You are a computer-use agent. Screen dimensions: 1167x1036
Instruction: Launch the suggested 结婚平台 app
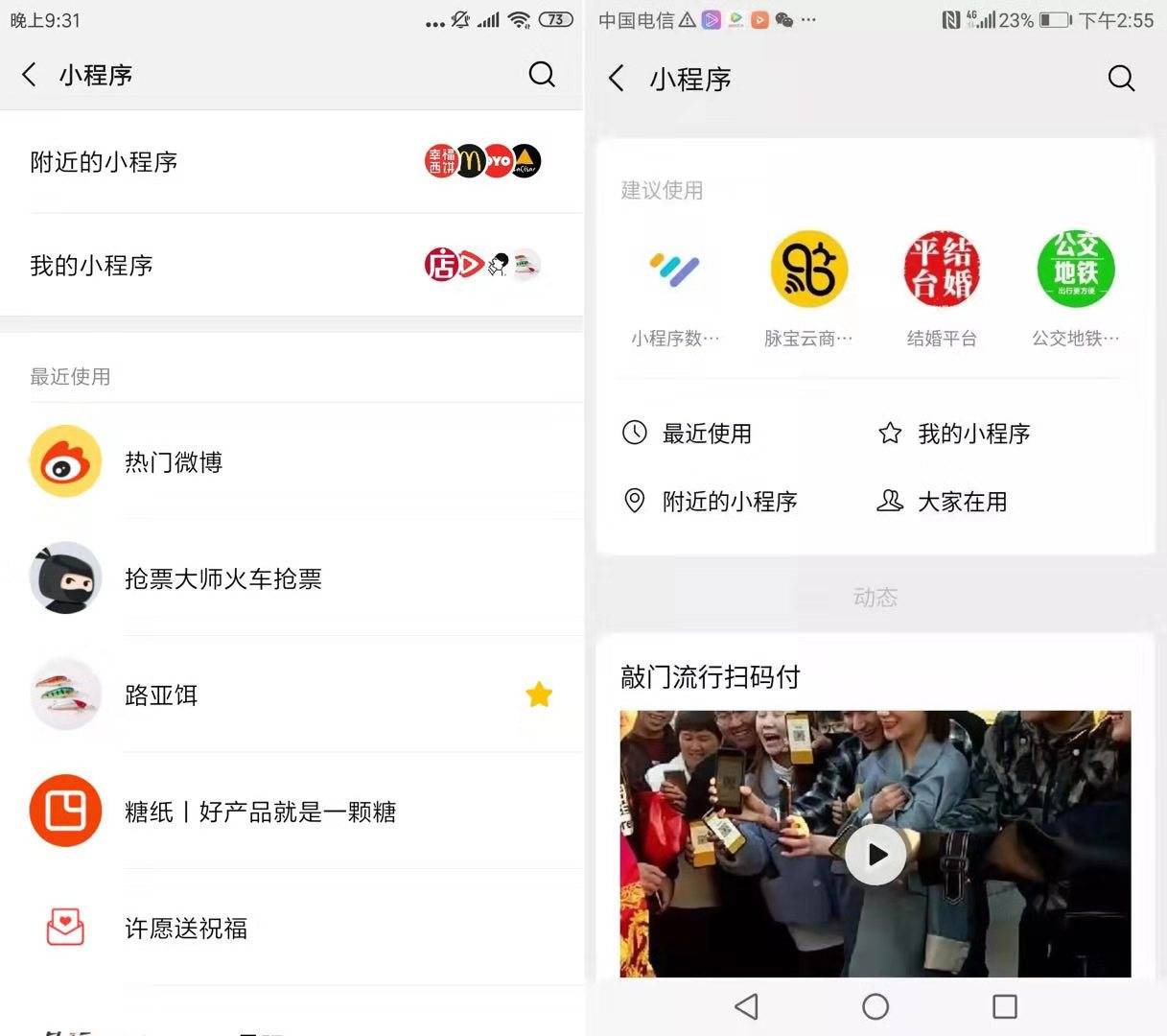tap(942, 270)
